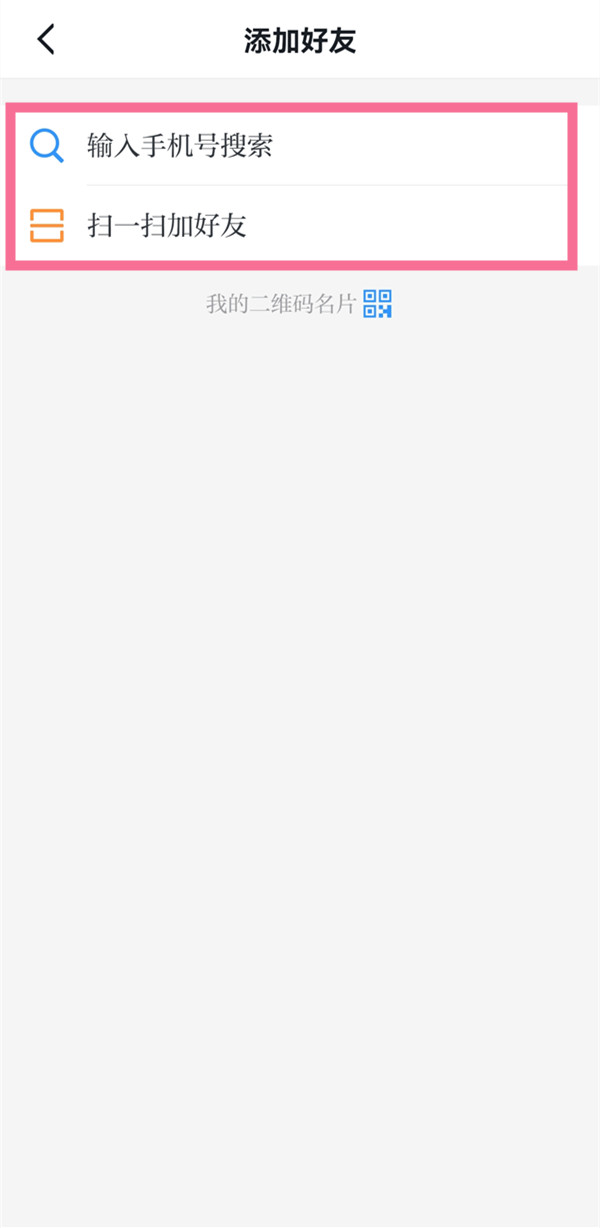Open 我的二维码名片

(x=299, y=303)
